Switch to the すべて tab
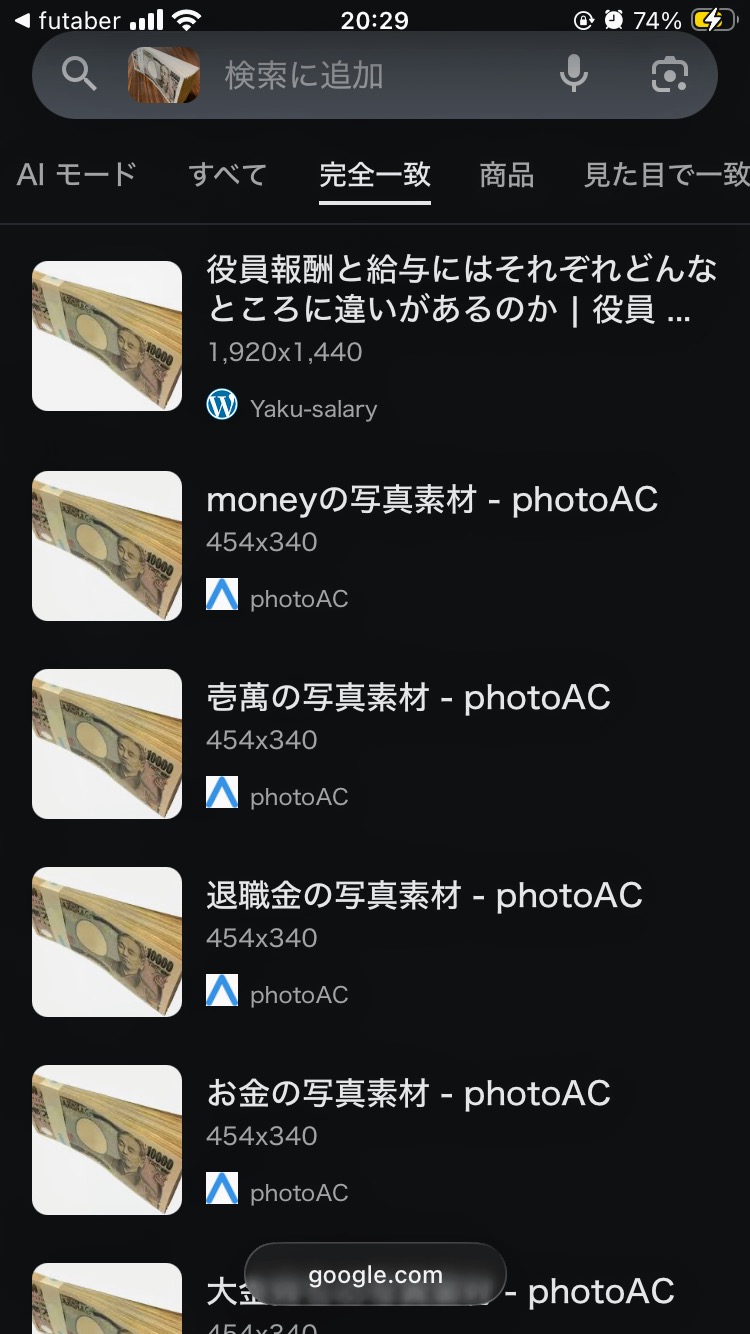Screen dimensions: 750x1334 (x=227, y=175)
